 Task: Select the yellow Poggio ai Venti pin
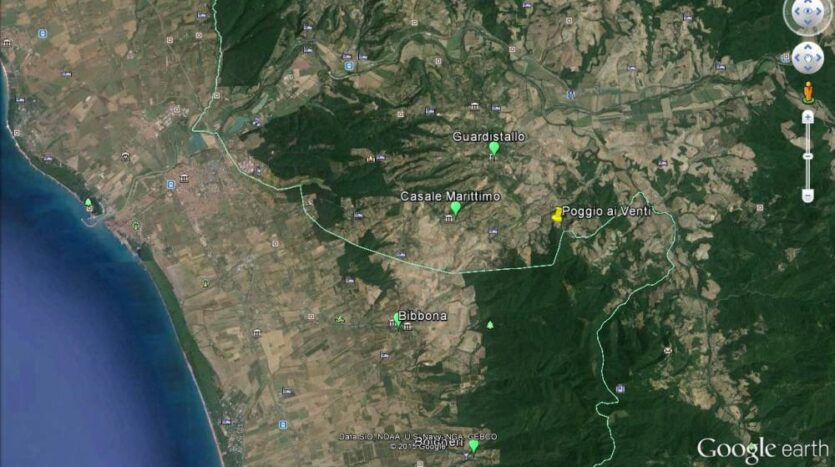click(x=557, y=214)
